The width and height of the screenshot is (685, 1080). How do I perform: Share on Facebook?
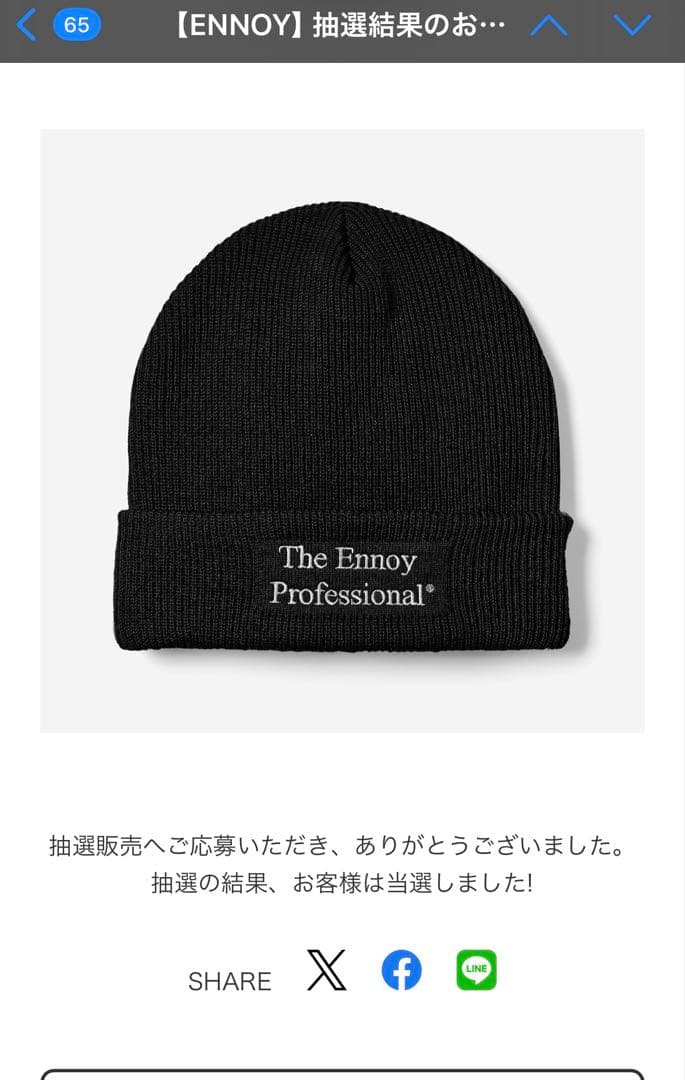(x=401, y=970)
